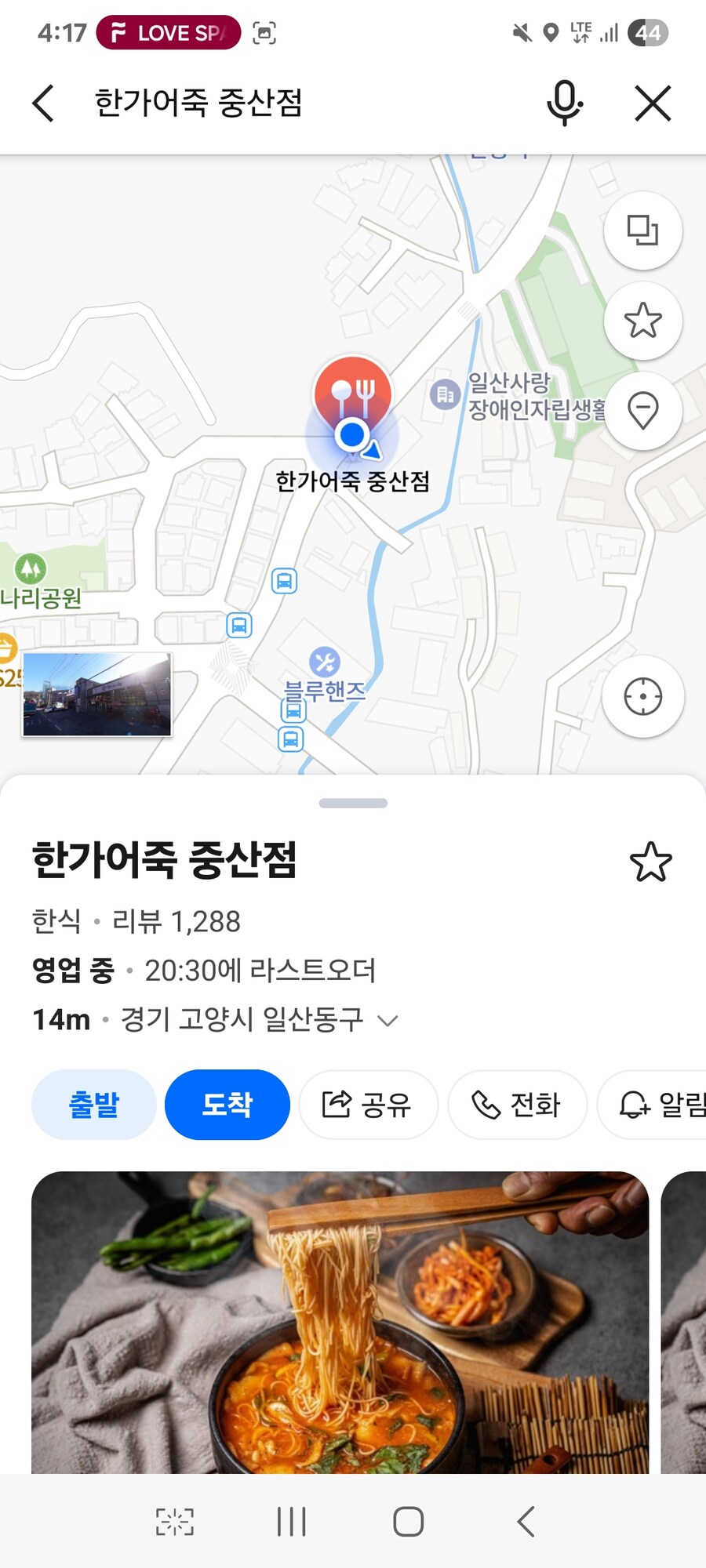Open saved places with the pin icon
Viewport: 706px width, 1568px height.
[x=642, y=410]
